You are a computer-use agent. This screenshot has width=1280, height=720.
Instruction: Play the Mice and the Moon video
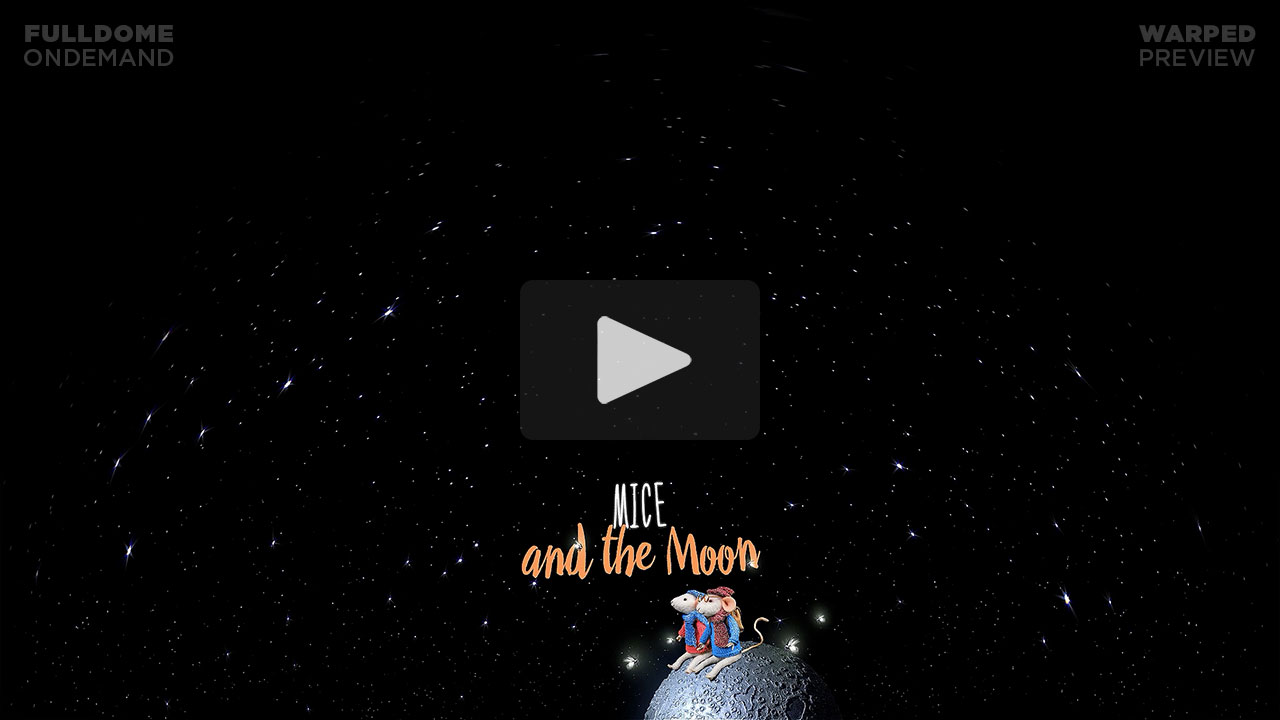[640, 360]
